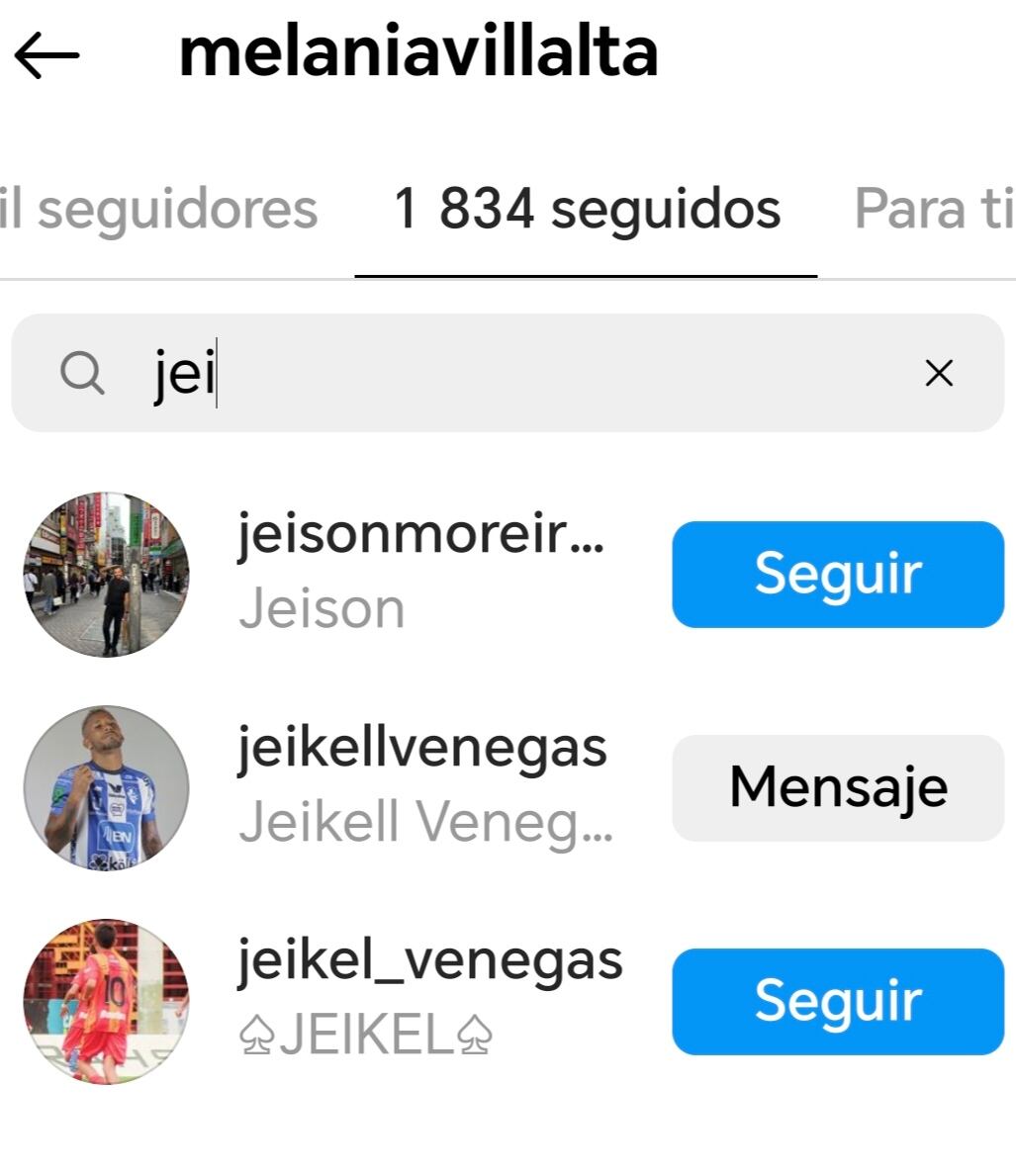1016x1176 pixels.
Task: Send a Mensaje to jeikellvenegas
Action: 838,788
